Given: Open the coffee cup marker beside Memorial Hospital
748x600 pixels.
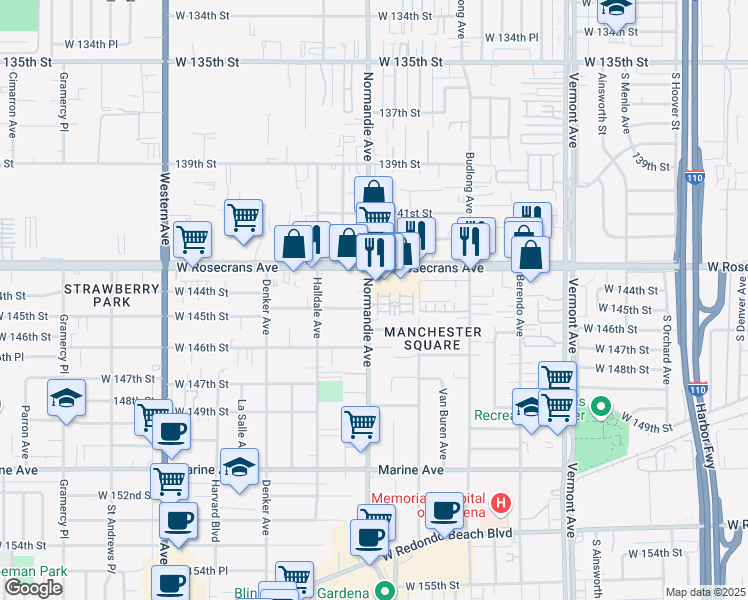Looking at the screenshot, I should (444, 510).
